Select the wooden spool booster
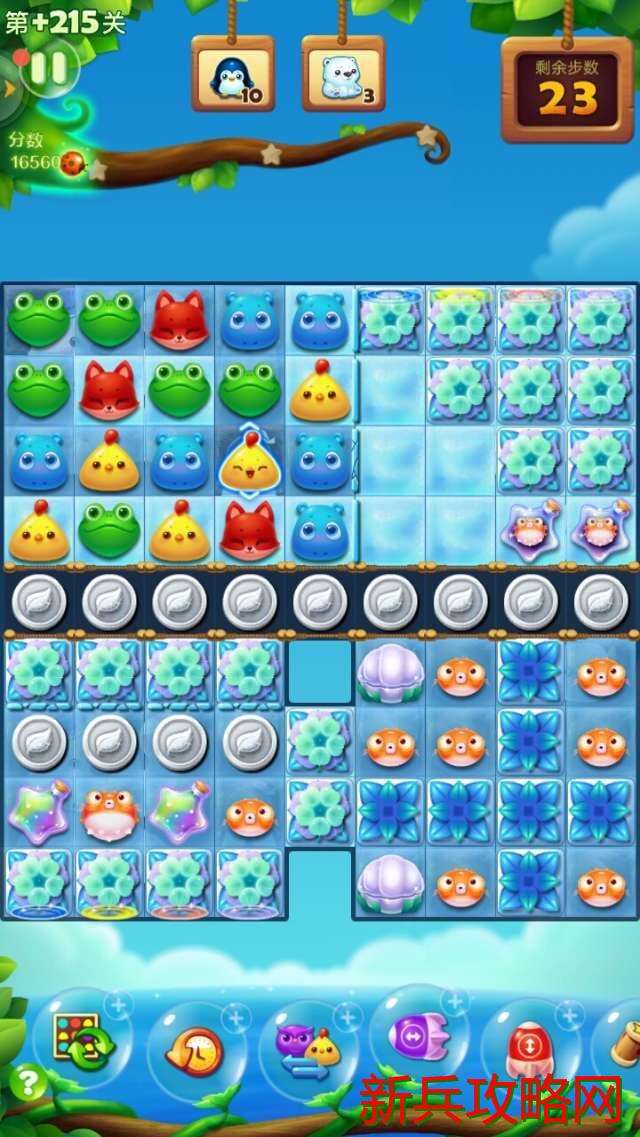Viewport: 640px width, 1137px height. coord(625,1045)
